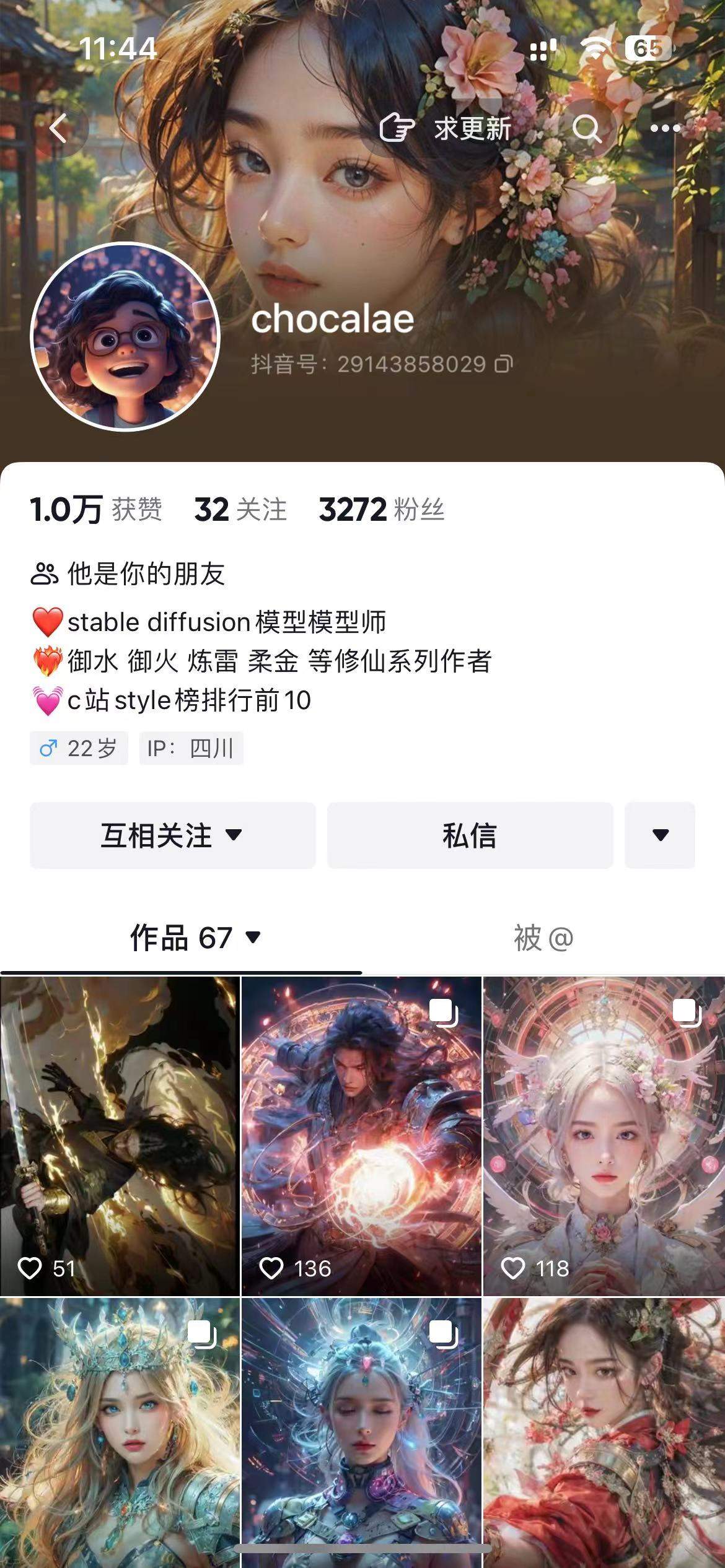The width and height of the screenshot is (725, 1568).
Task: Open the three-dot overflow menu
Action: tap(665, 129)
